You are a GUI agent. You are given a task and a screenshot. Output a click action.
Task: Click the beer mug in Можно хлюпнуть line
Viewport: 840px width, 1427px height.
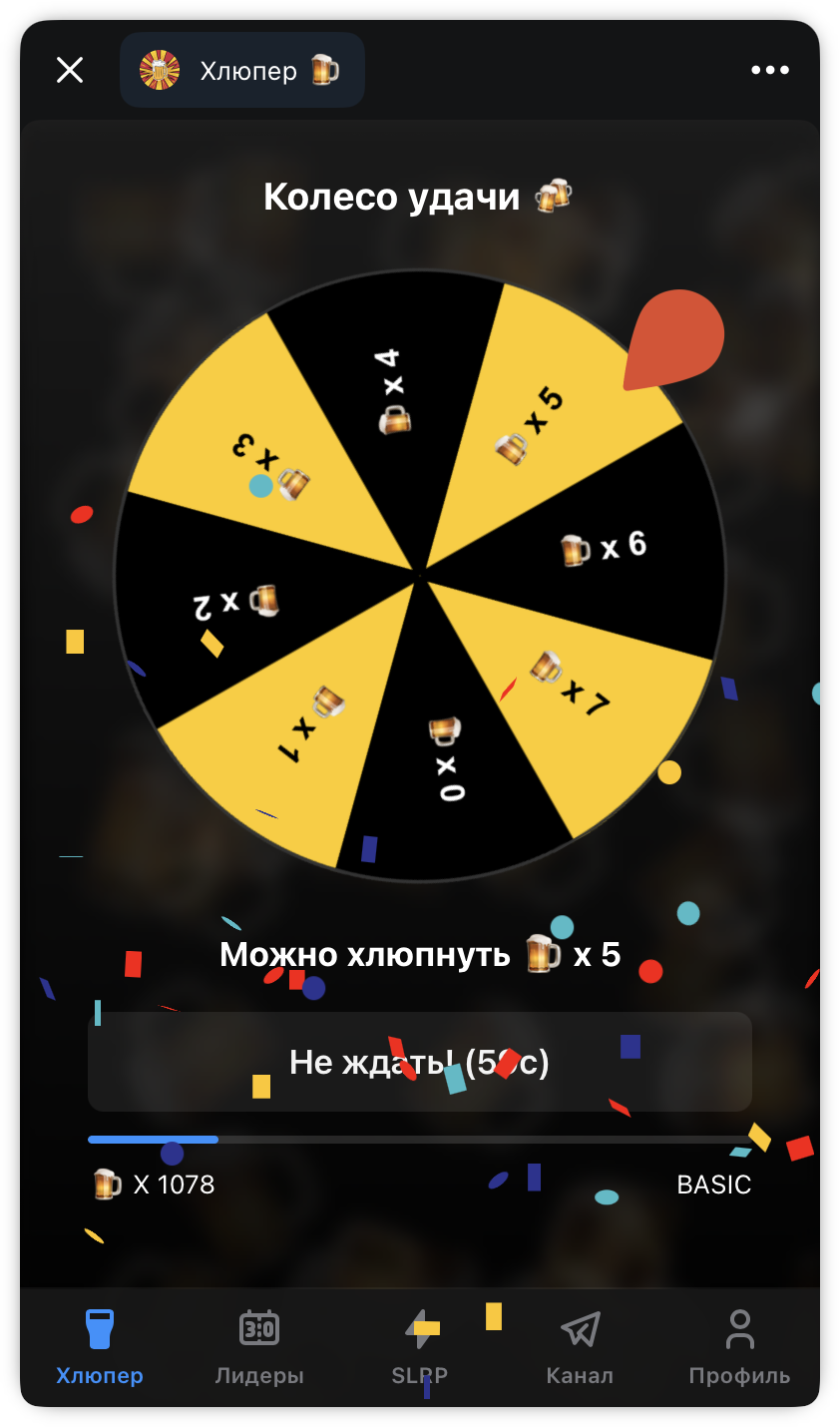(540, 954)
